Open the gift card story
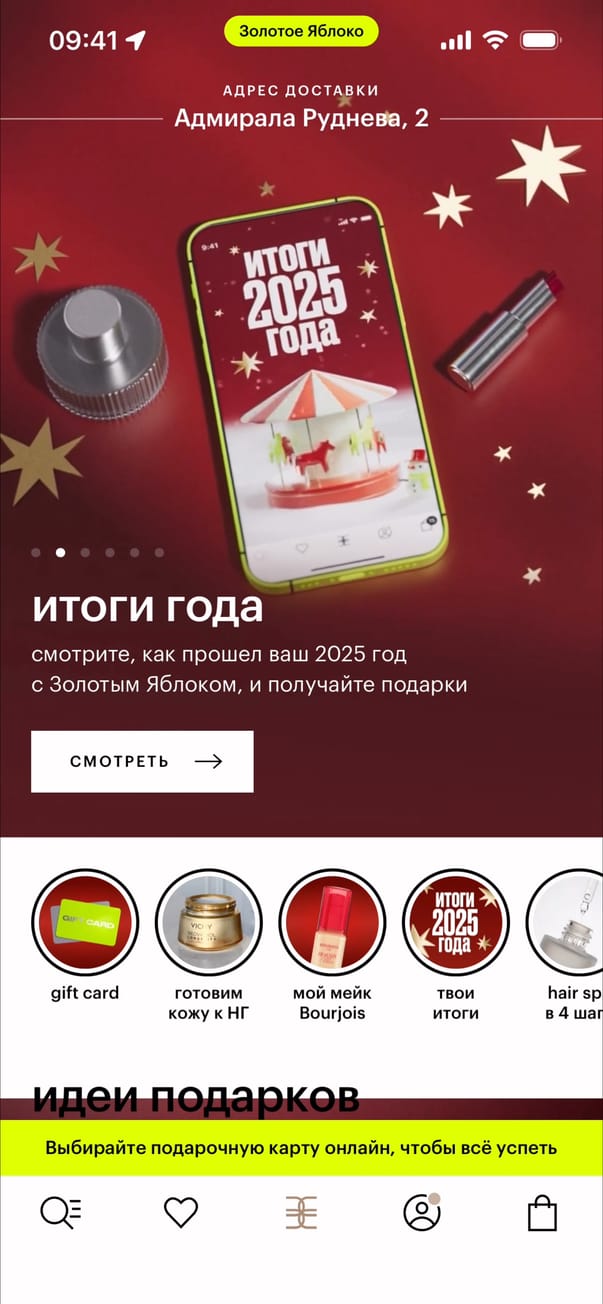The image size is (603, 1304). [85, 922]
